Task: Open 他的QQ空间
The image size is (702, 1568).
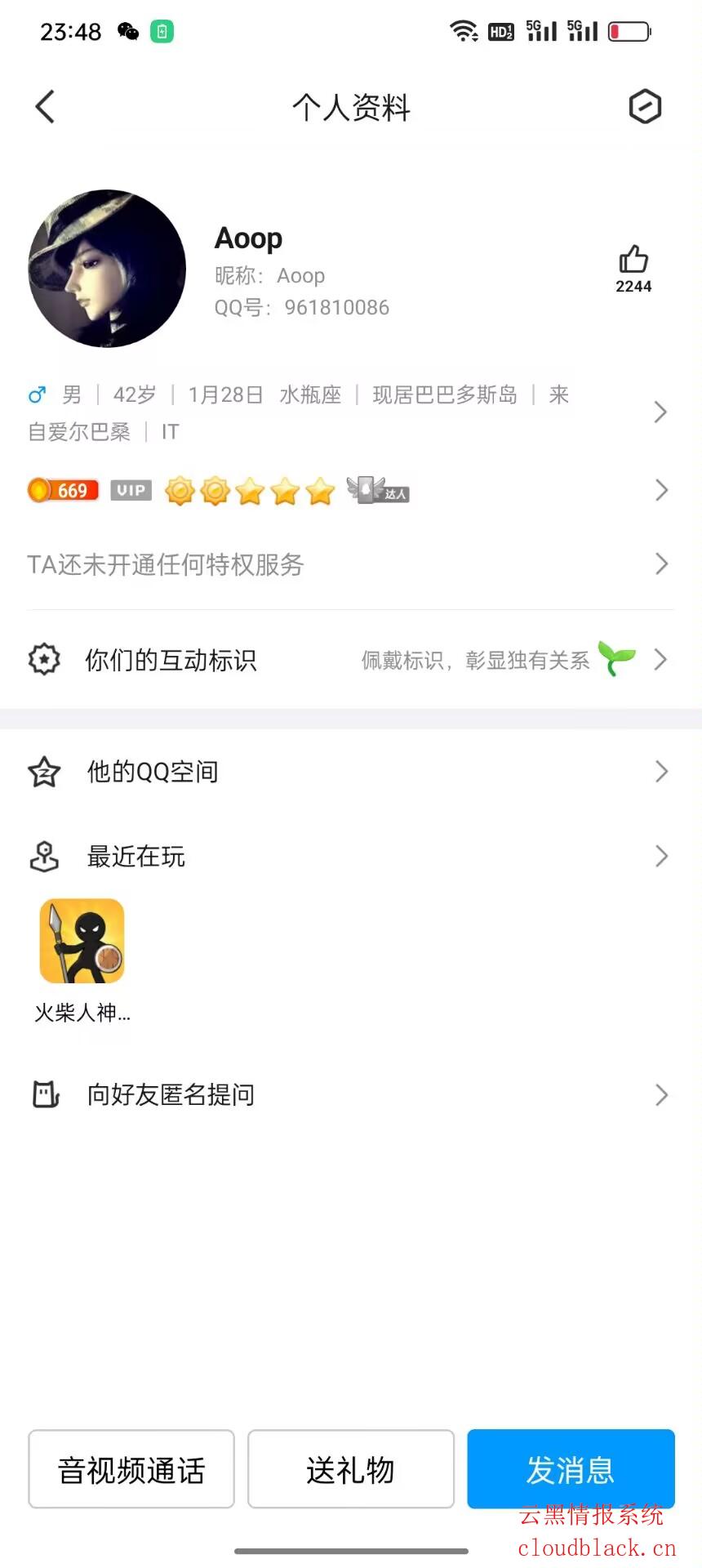Action: 351,772
